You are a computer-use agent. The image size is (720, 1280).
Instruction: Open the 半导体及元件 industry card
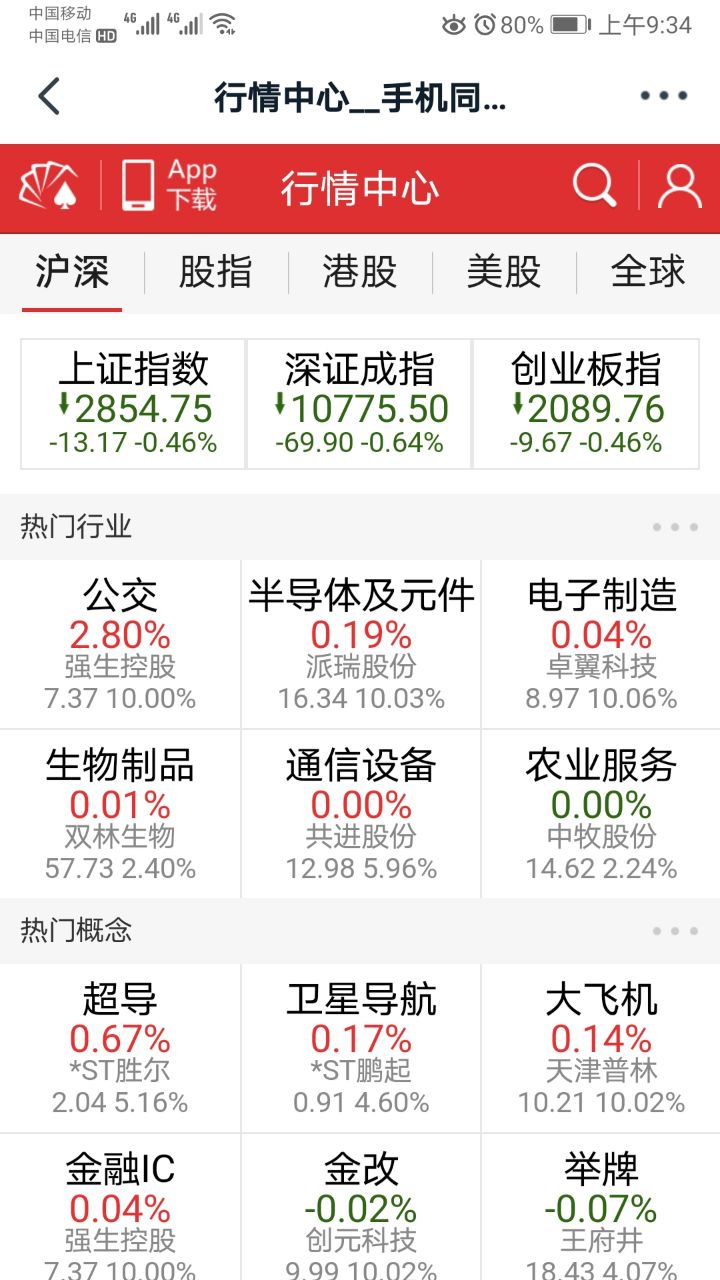coord(361,644)
